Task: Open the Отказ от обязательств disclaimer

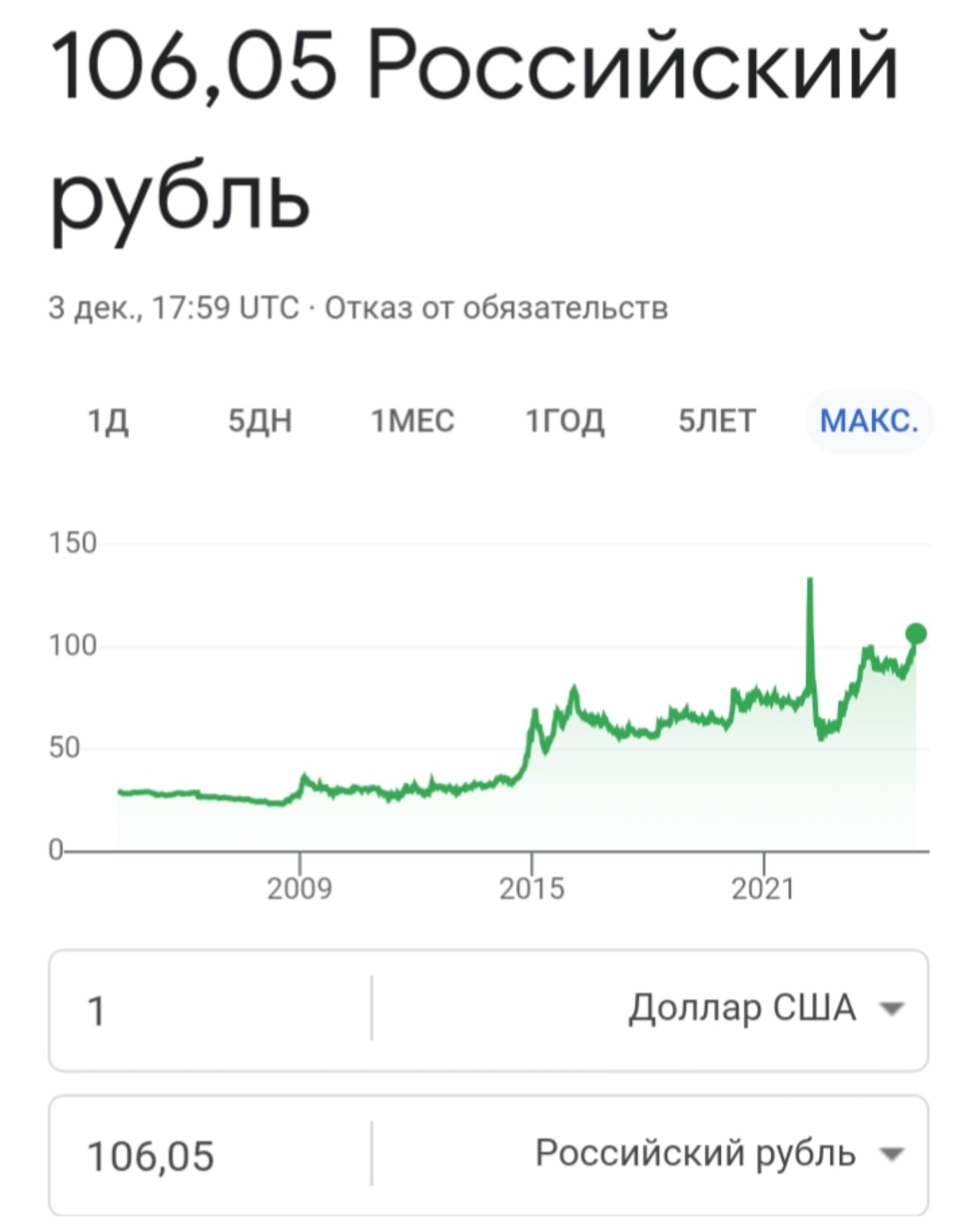Action: [x=496, y=308]
